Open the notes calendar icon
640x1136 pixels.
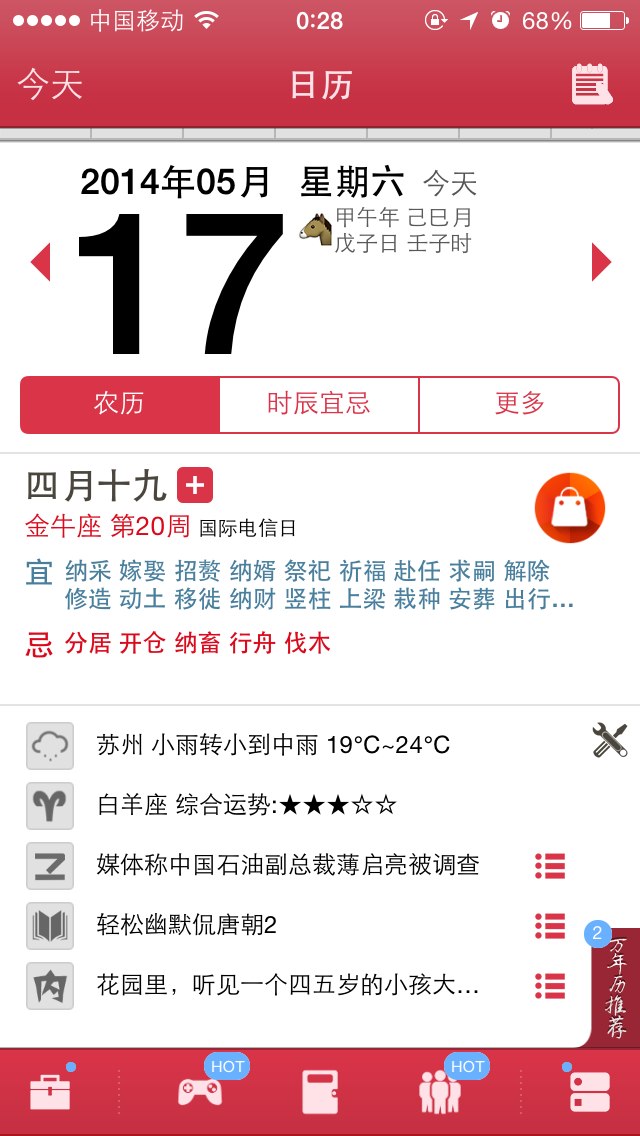pos(591,85)
